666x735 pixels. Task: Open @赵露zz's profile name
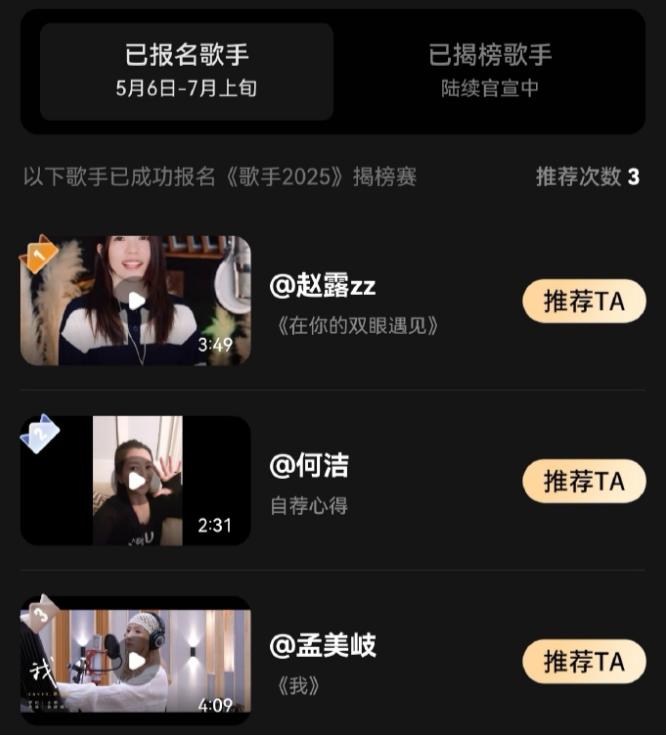click(x=323, y=285)
